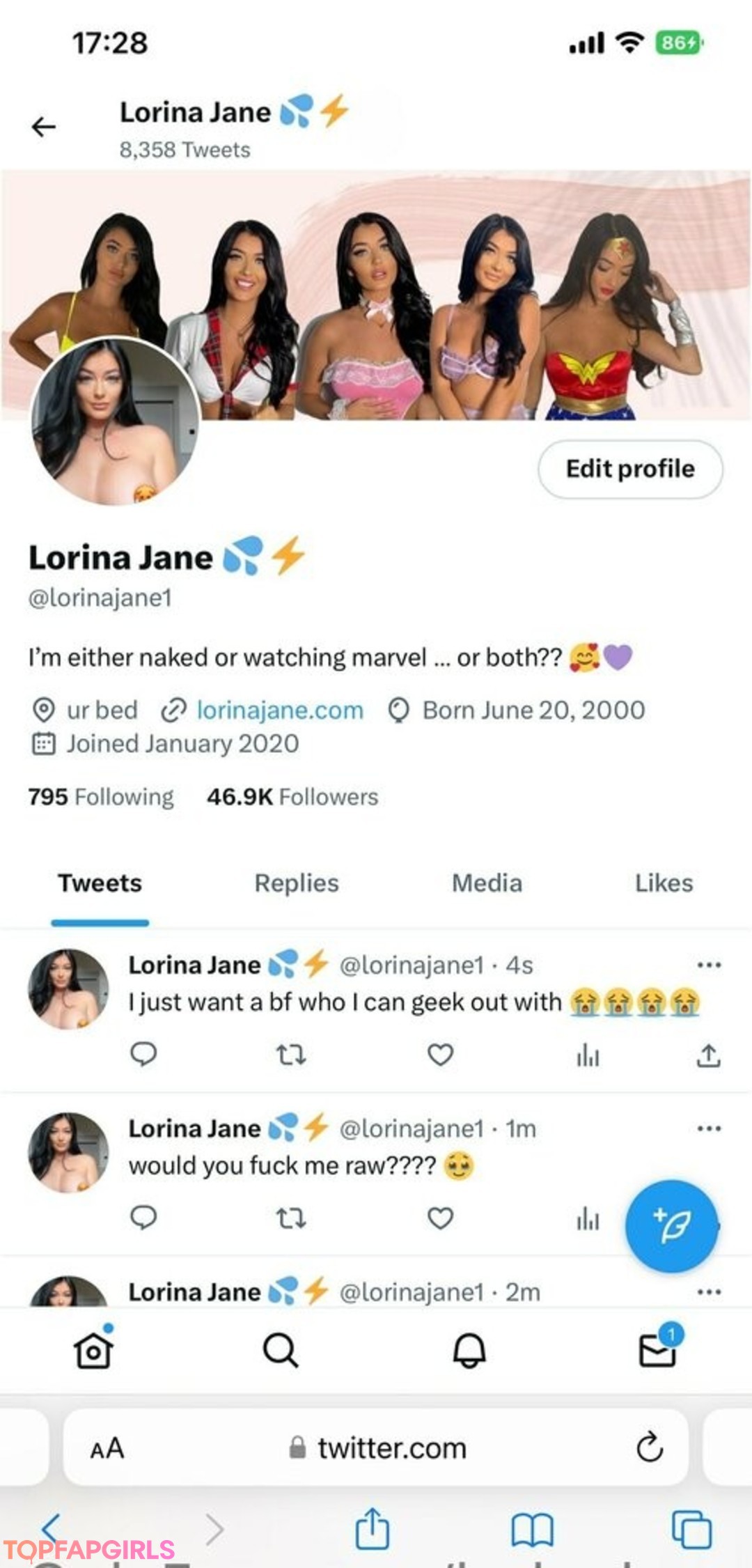Screen dimensions: 752x1568
Task: Retweet the 4s-old tweet
Action: [291, 1055]
